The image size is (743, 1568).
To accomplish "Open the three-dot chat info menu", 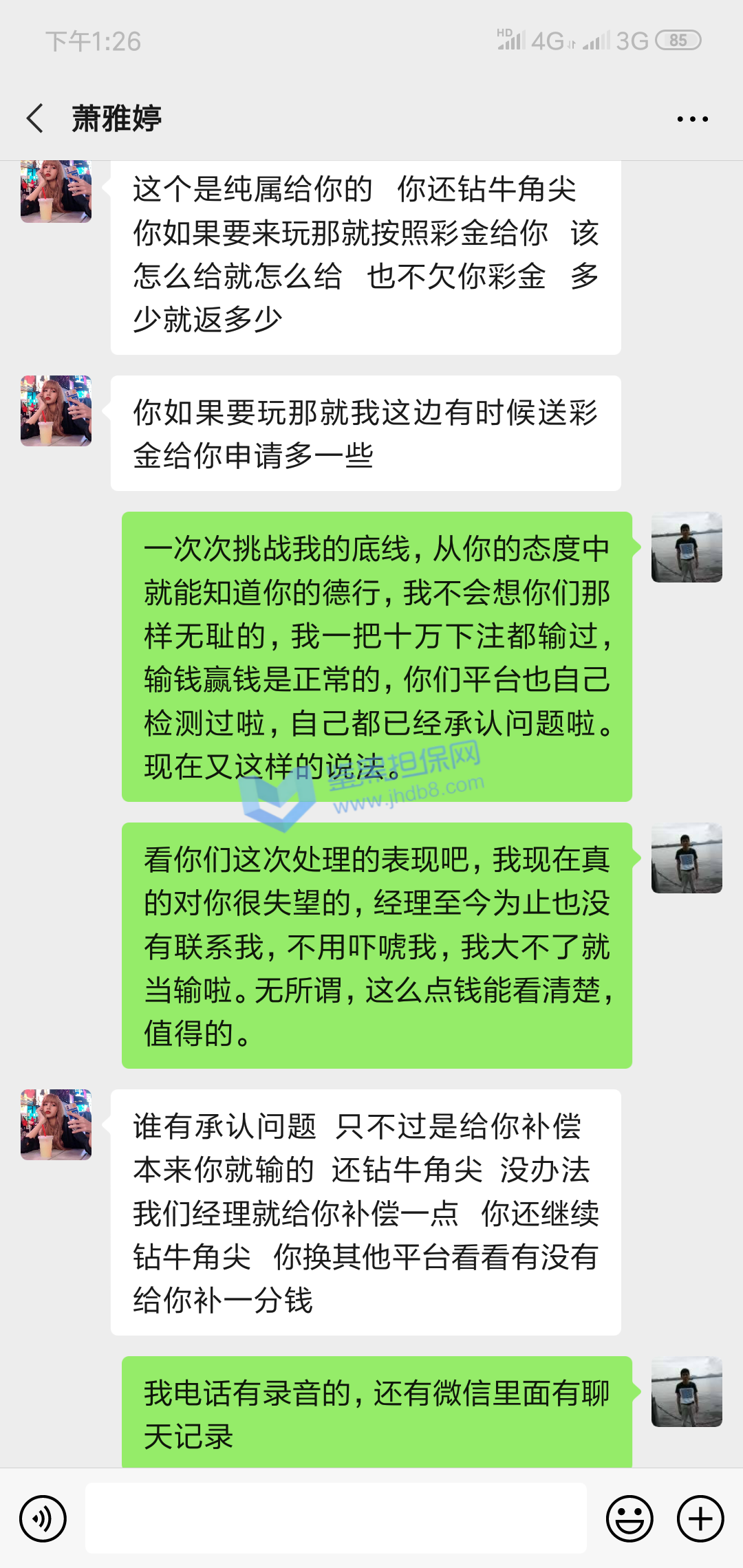I will point(692,119).
